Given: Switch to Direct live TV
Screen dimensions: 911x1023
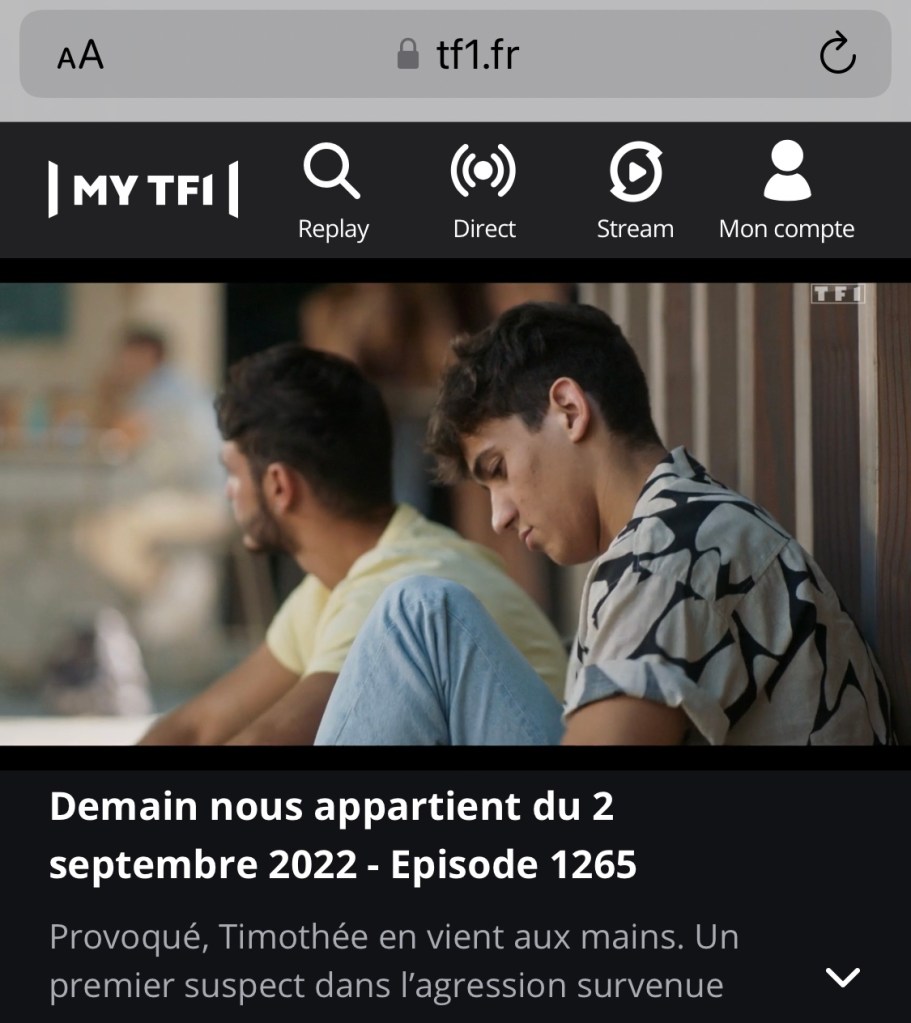Looking at the screenshot, I should pyautogui.click(x=484, y=191).
